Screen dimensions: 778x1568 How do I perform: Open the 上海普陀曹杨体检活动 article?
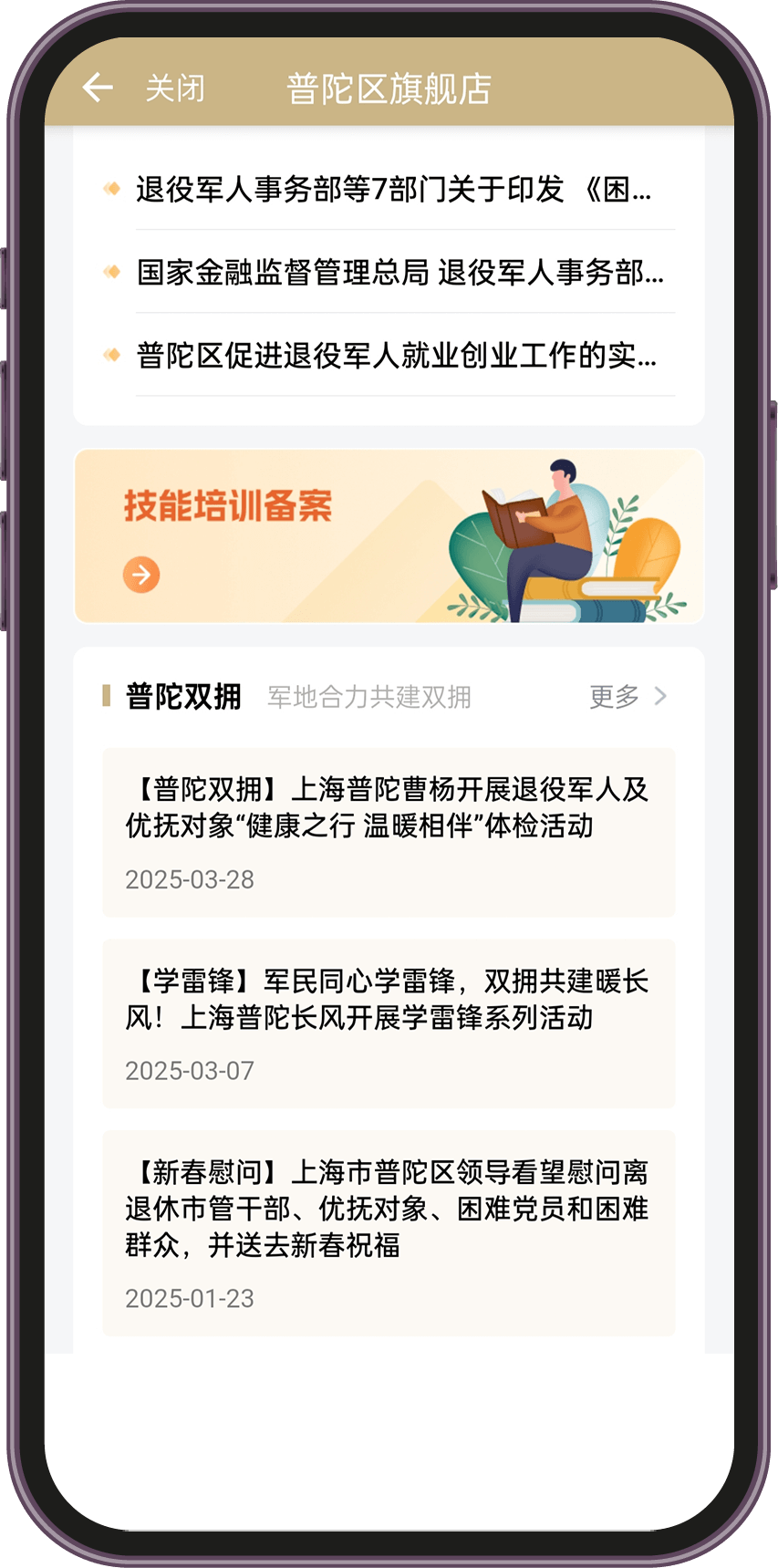(389, 832)
